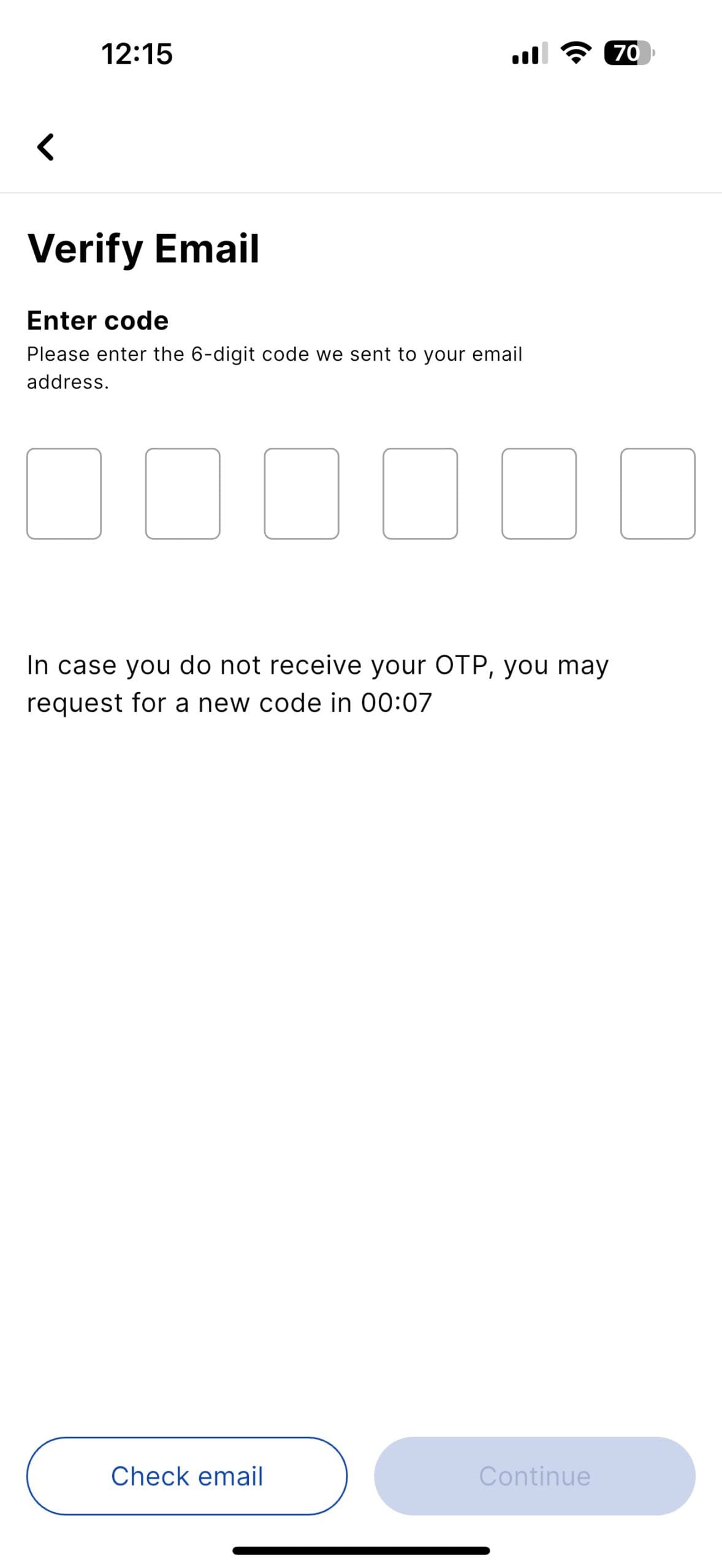Select the second code digit box
The height and width of the screenshot is (1568, 722).
183,494
